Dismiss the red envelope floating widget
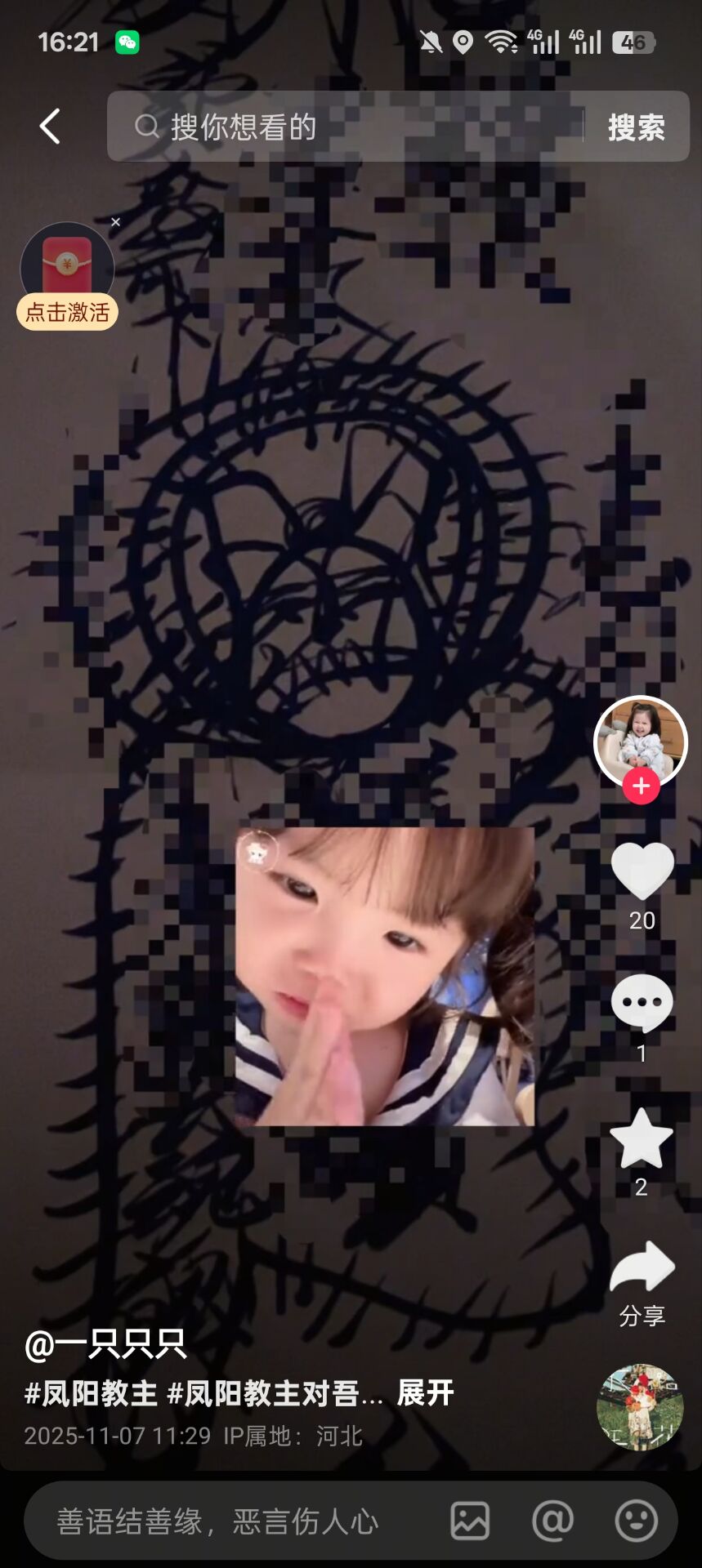 115,222
